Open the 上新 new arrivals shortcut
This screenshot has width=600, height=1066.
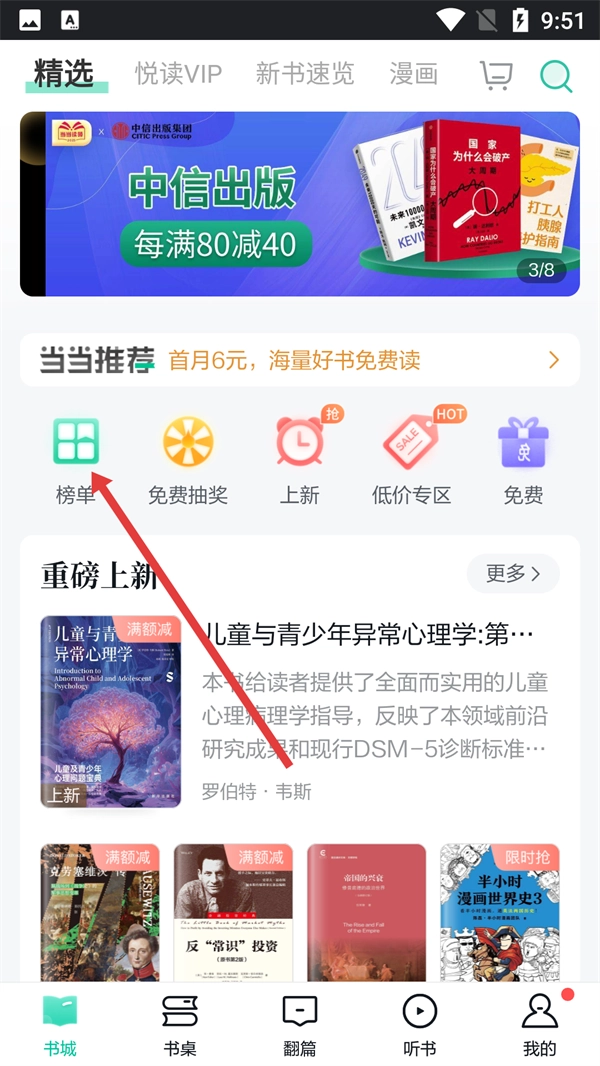pos(300,460)
